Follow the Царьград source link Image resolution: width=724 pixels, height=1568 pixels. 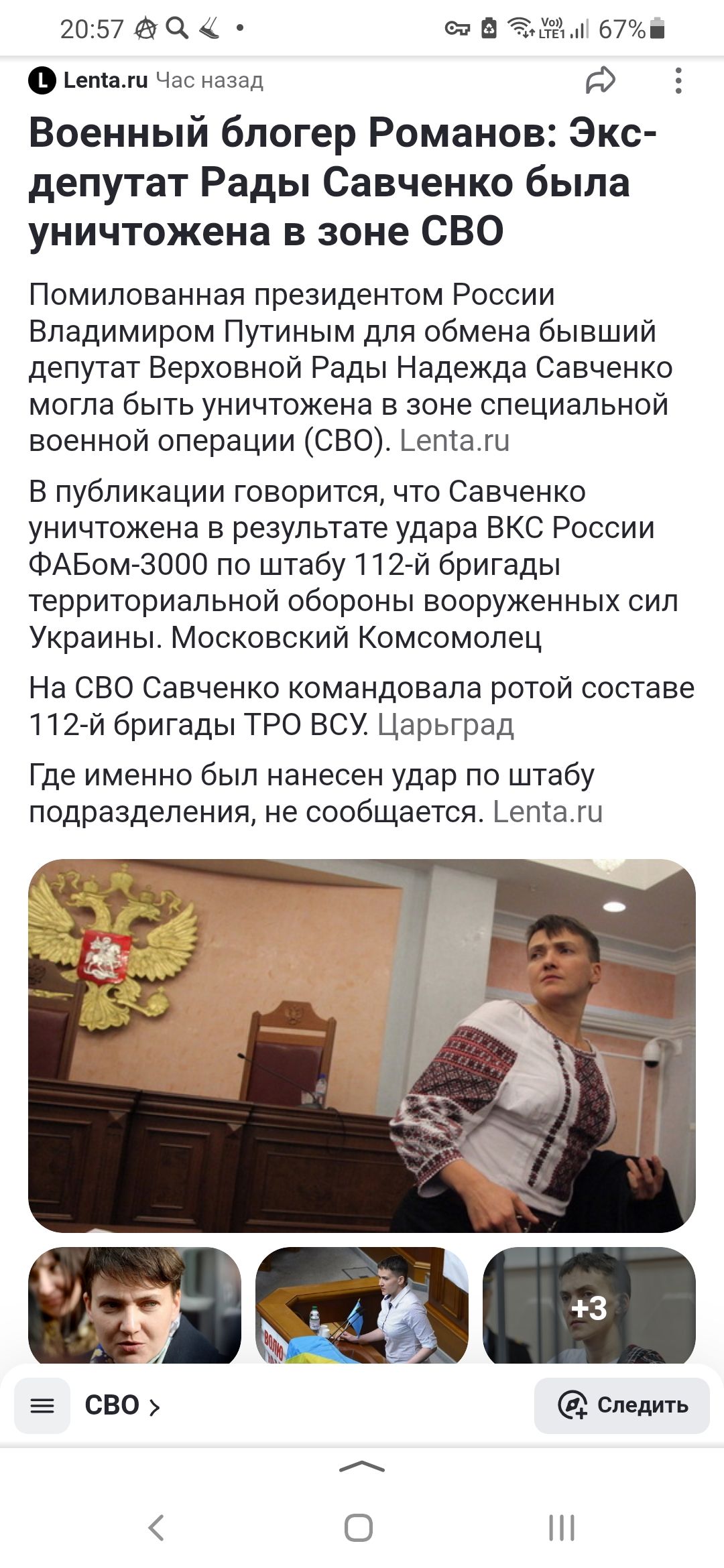pyautogui.click(x=445, y=725)
